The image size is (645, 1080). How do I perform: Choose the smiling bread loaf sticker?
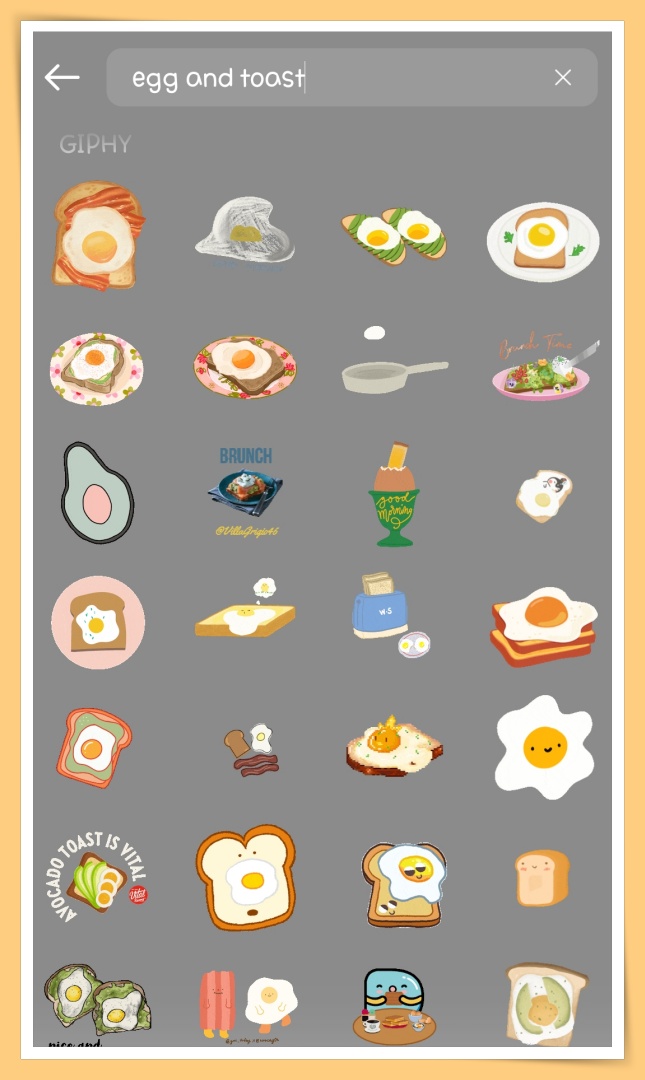(542, 875)
